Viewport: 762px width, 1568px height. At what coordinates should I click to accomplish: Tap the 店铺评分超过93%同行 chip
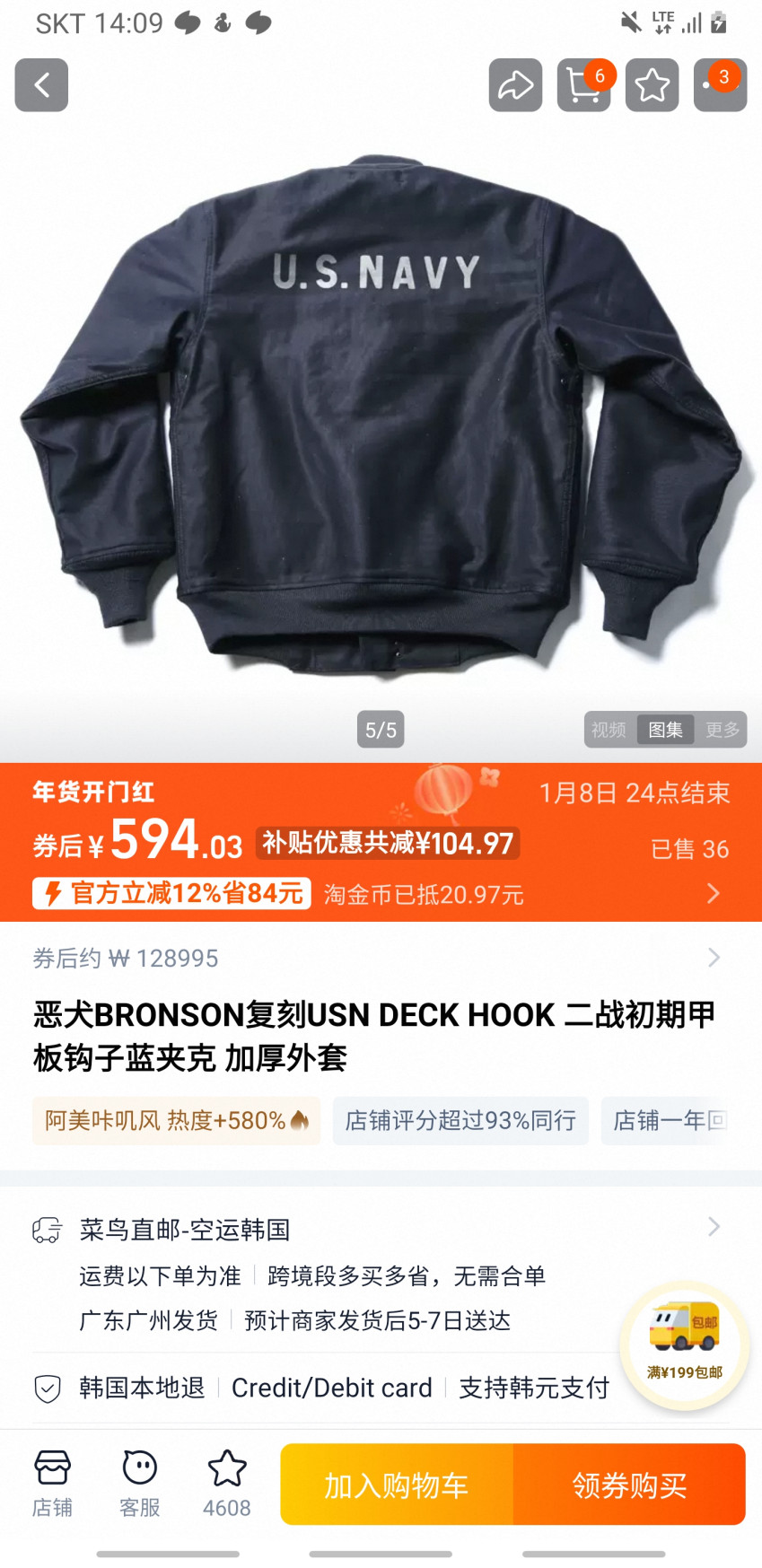pos(460,1120)
